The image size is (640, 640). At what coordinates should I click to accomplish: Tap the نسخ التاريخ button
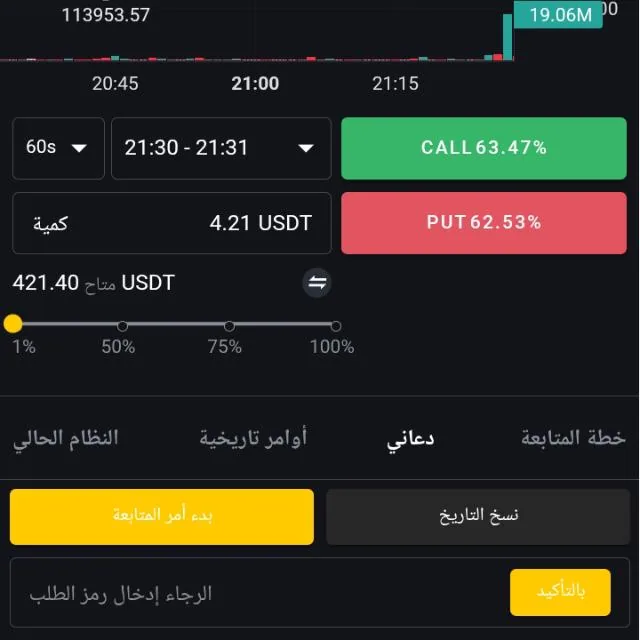(478, 516)
